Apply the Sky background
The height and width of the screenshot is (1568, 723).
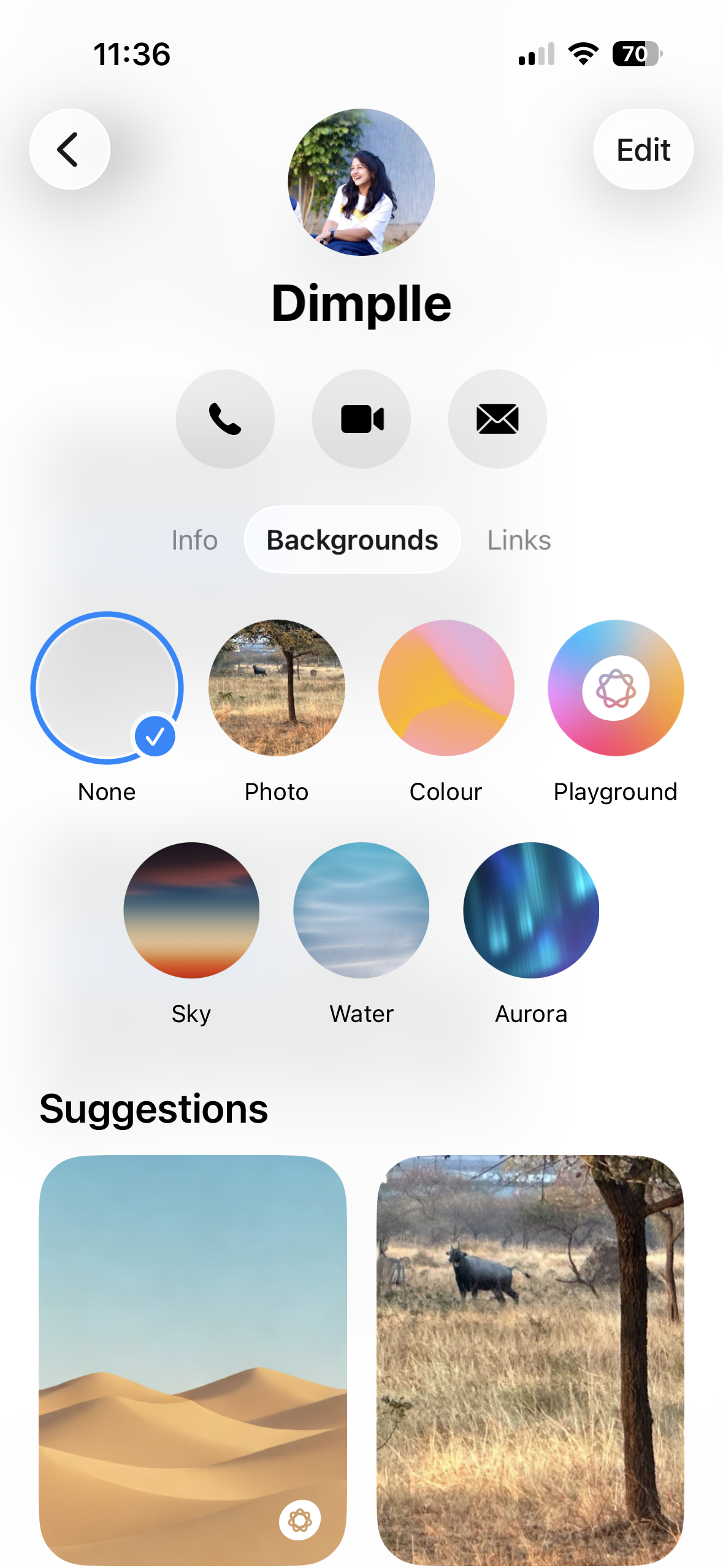191,910
